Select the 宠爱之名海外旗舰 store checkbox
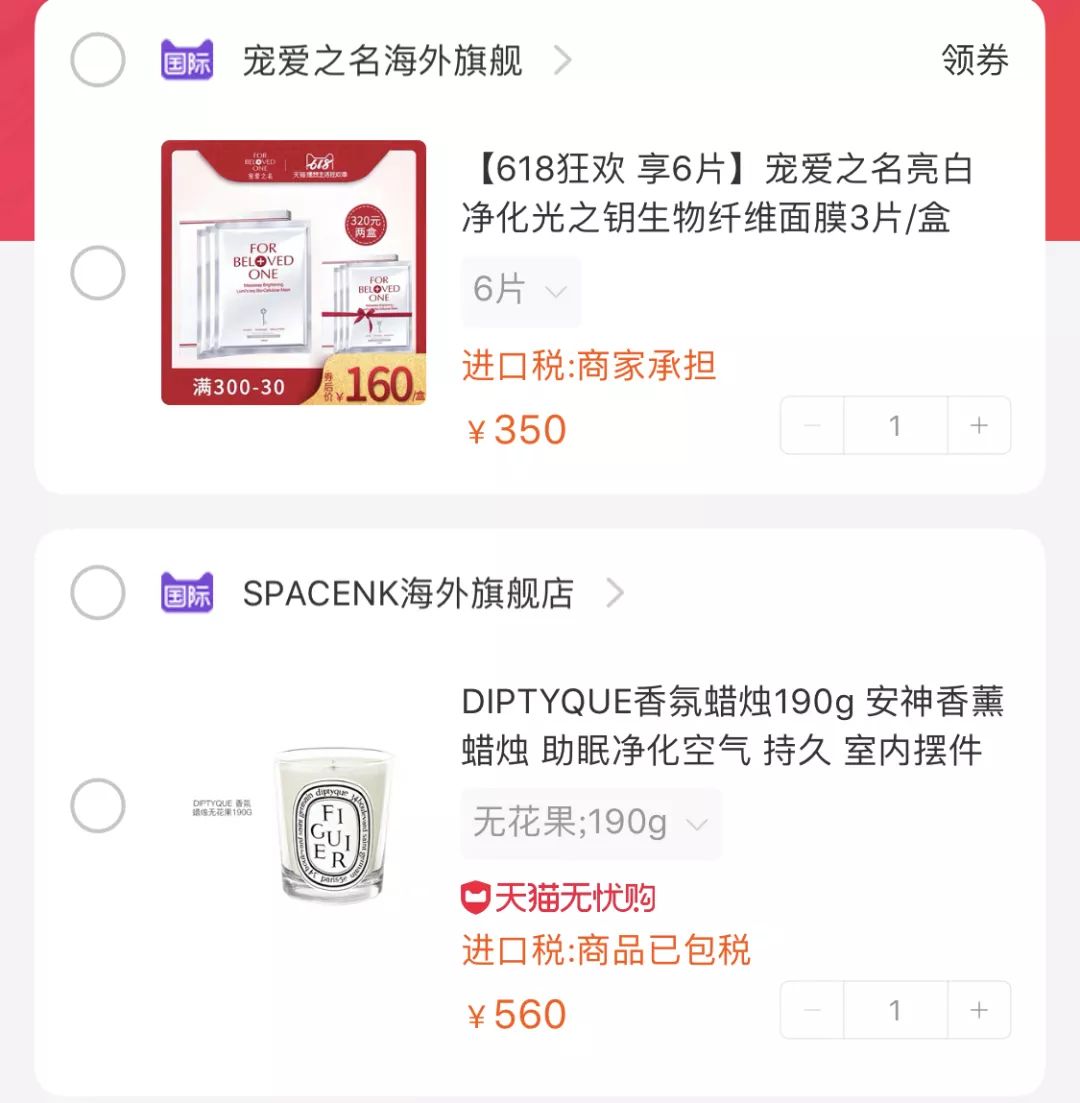 coord(97,60)
